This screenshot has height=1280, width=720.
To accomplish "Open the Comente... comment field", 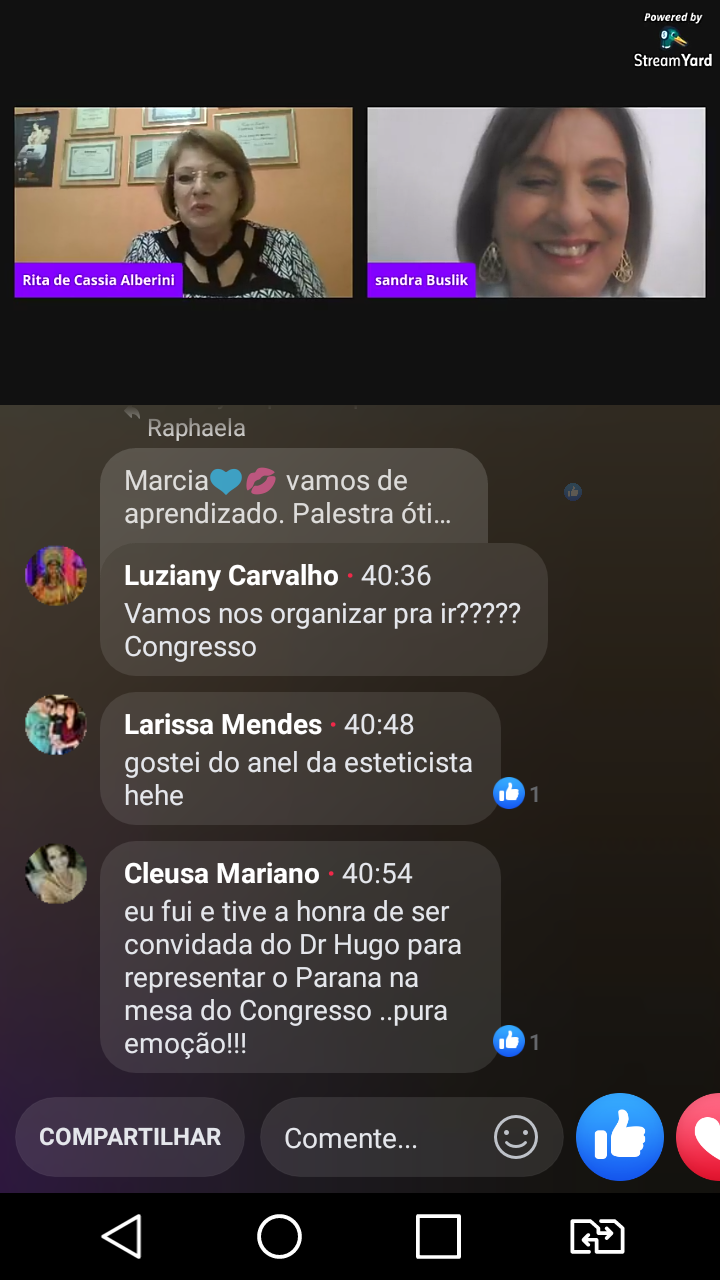I will [x=380, y=1138].
